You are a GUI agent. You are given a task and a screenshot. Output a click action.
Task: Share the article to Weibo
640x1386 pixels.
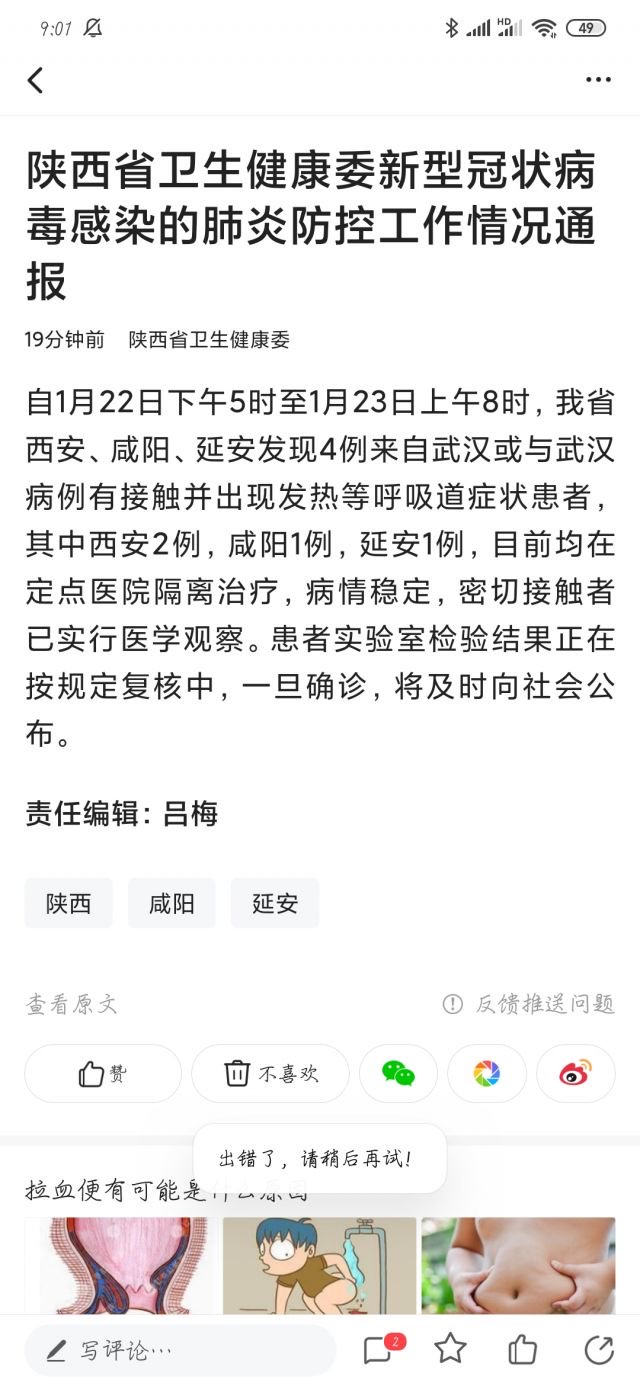coord(576,1074)
